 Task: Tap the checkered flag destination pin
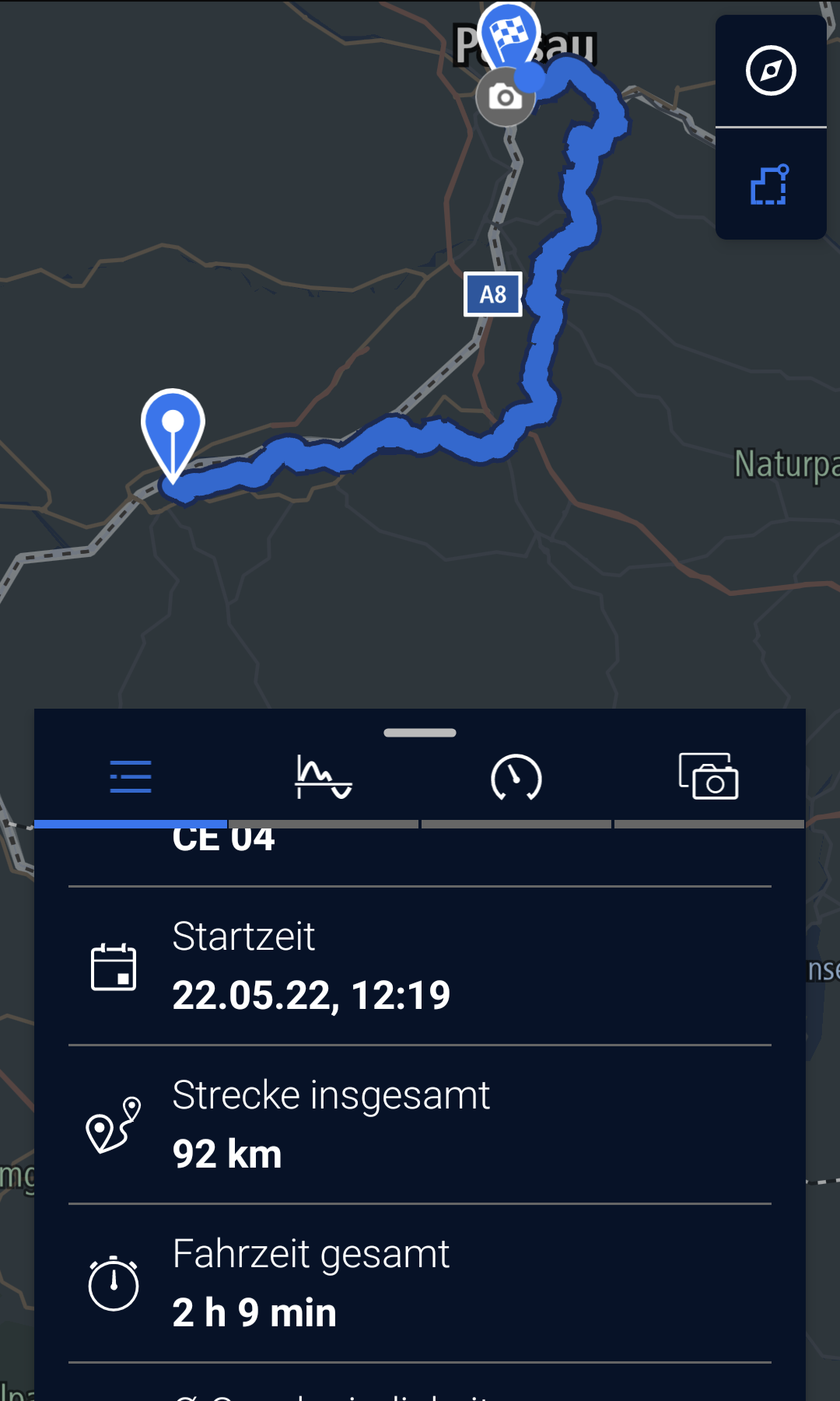509,35
